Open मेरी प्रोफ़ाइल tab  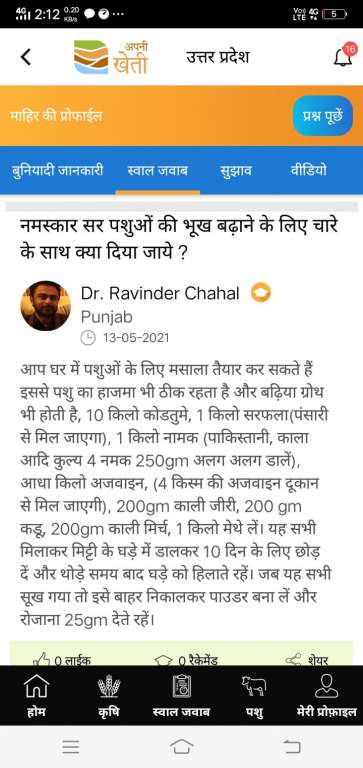(x=326, y=696)
